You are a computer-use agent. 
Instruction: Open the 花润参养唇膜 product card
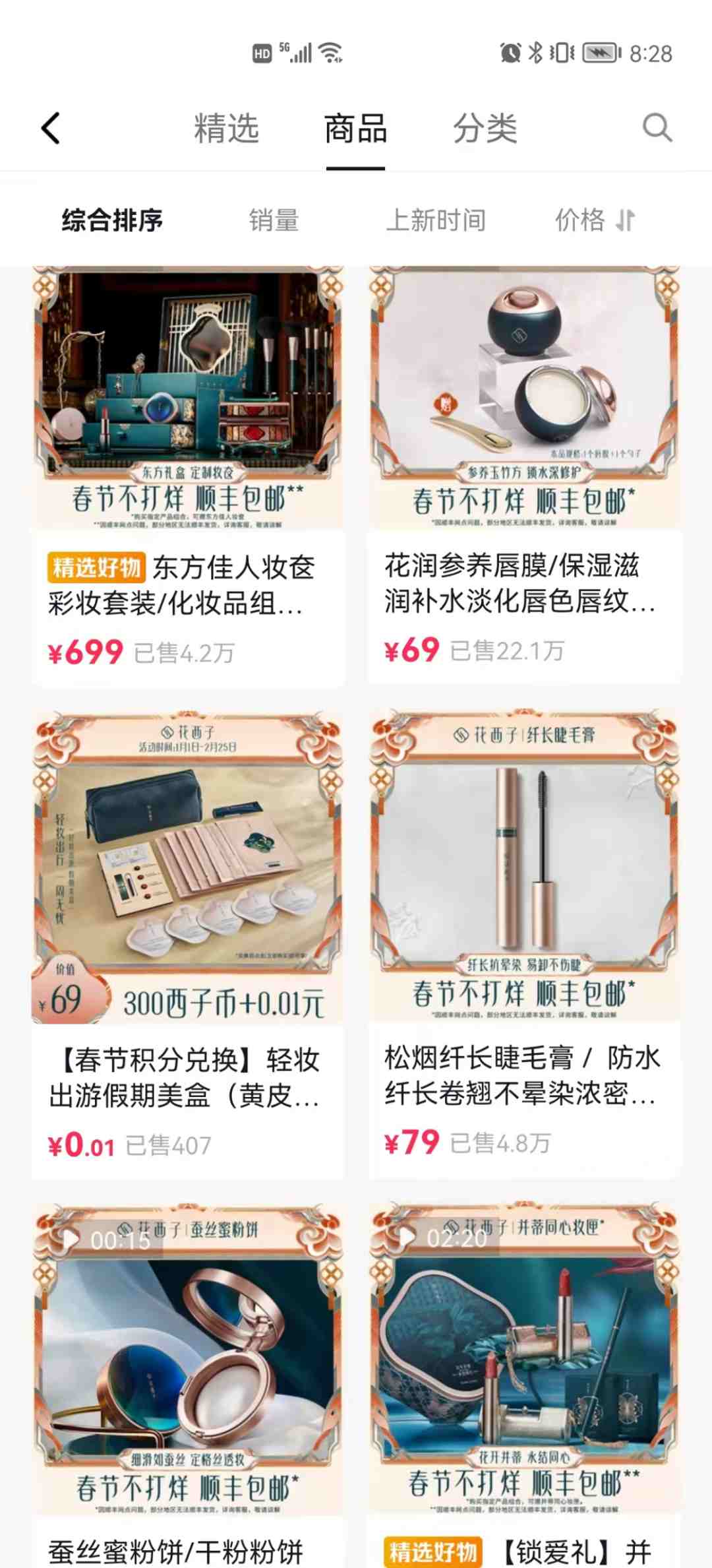525,475
